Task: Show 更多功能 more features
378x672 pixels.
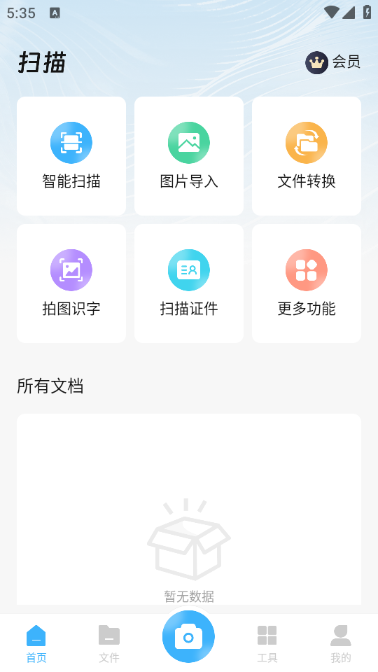Action: click(306, 283)
